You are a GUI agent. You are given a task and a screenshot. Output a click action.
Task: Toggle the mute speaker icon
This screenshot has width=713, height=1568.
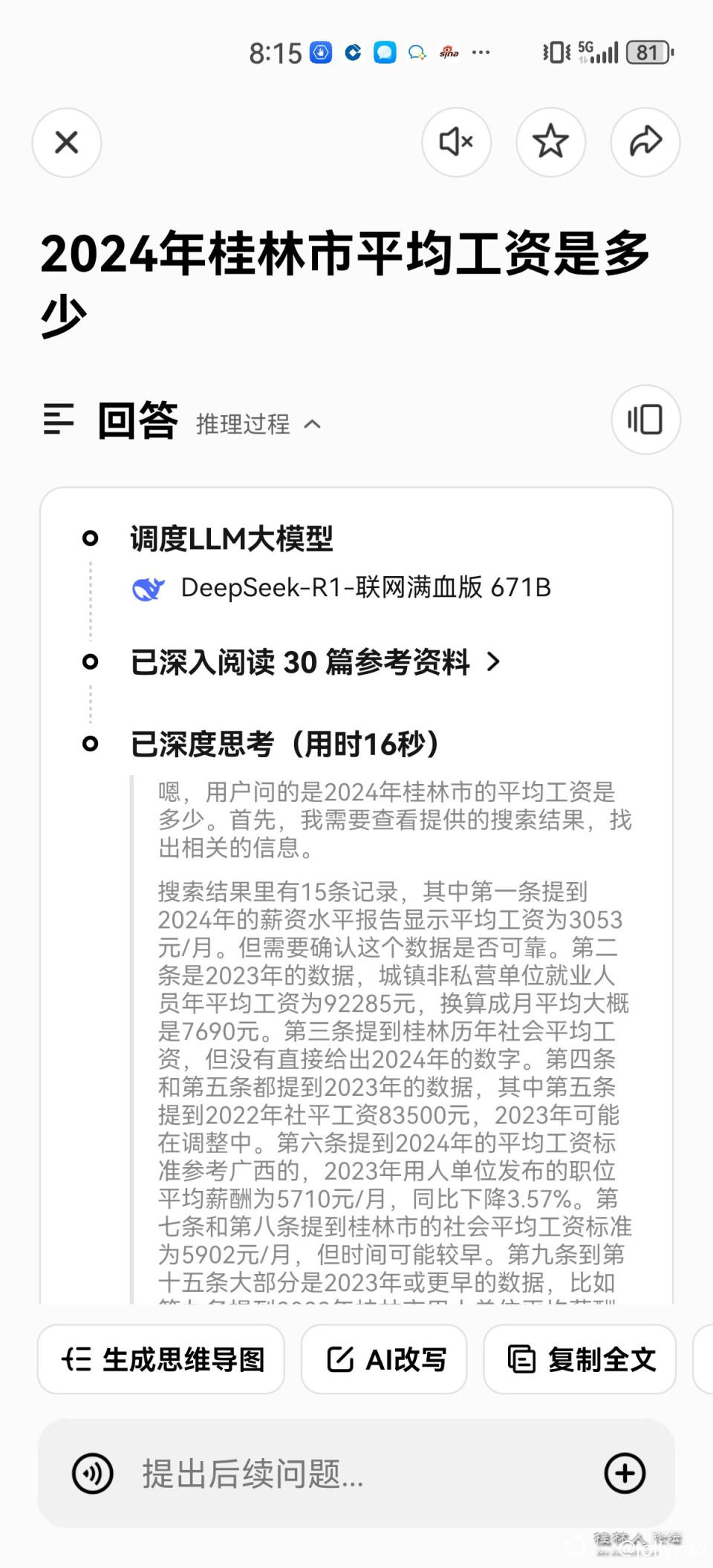coord(456,143)
